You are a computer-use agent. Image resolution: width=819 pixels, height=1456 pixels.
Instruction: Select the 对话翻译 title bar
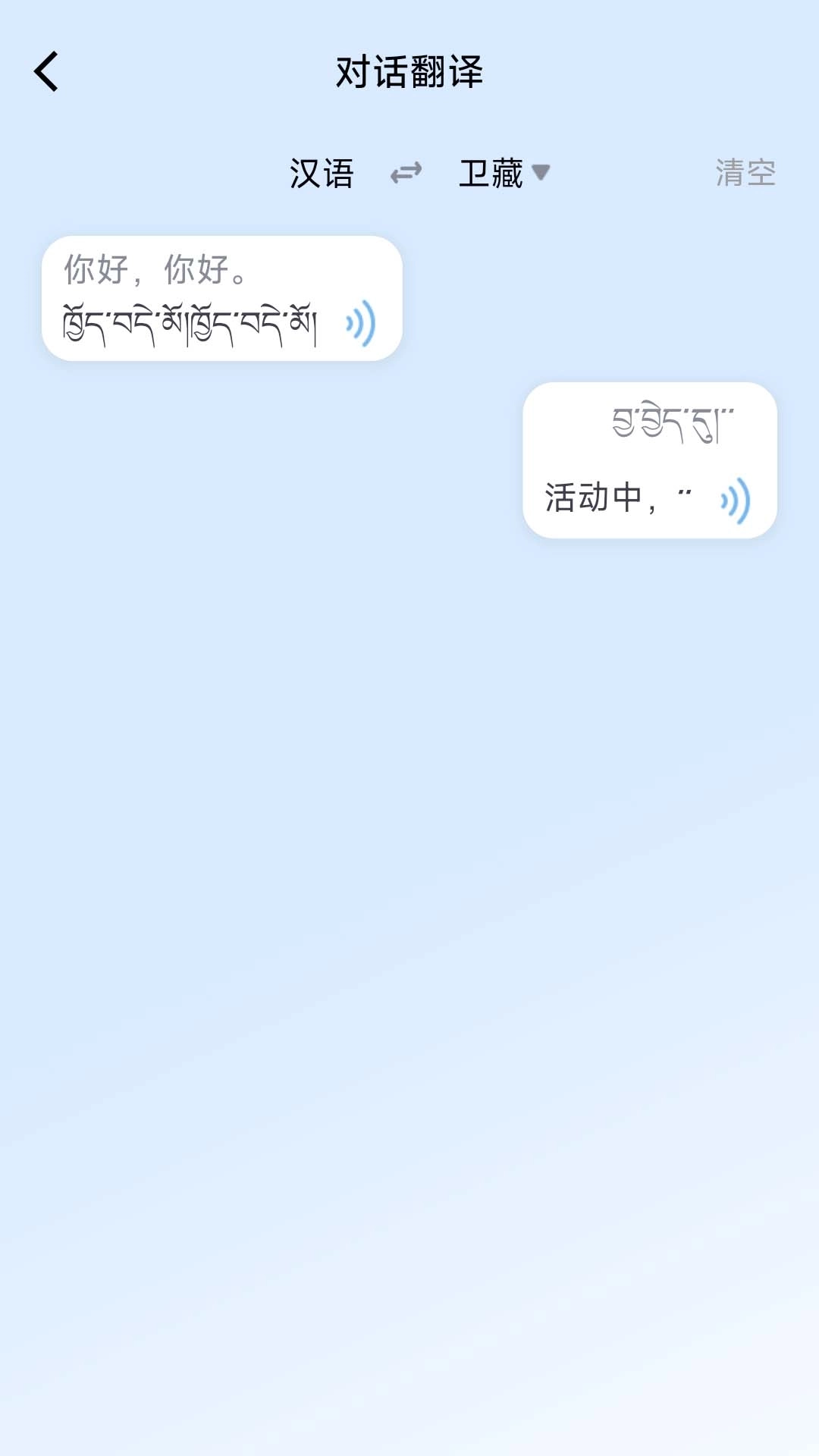(x=409, y=72)
